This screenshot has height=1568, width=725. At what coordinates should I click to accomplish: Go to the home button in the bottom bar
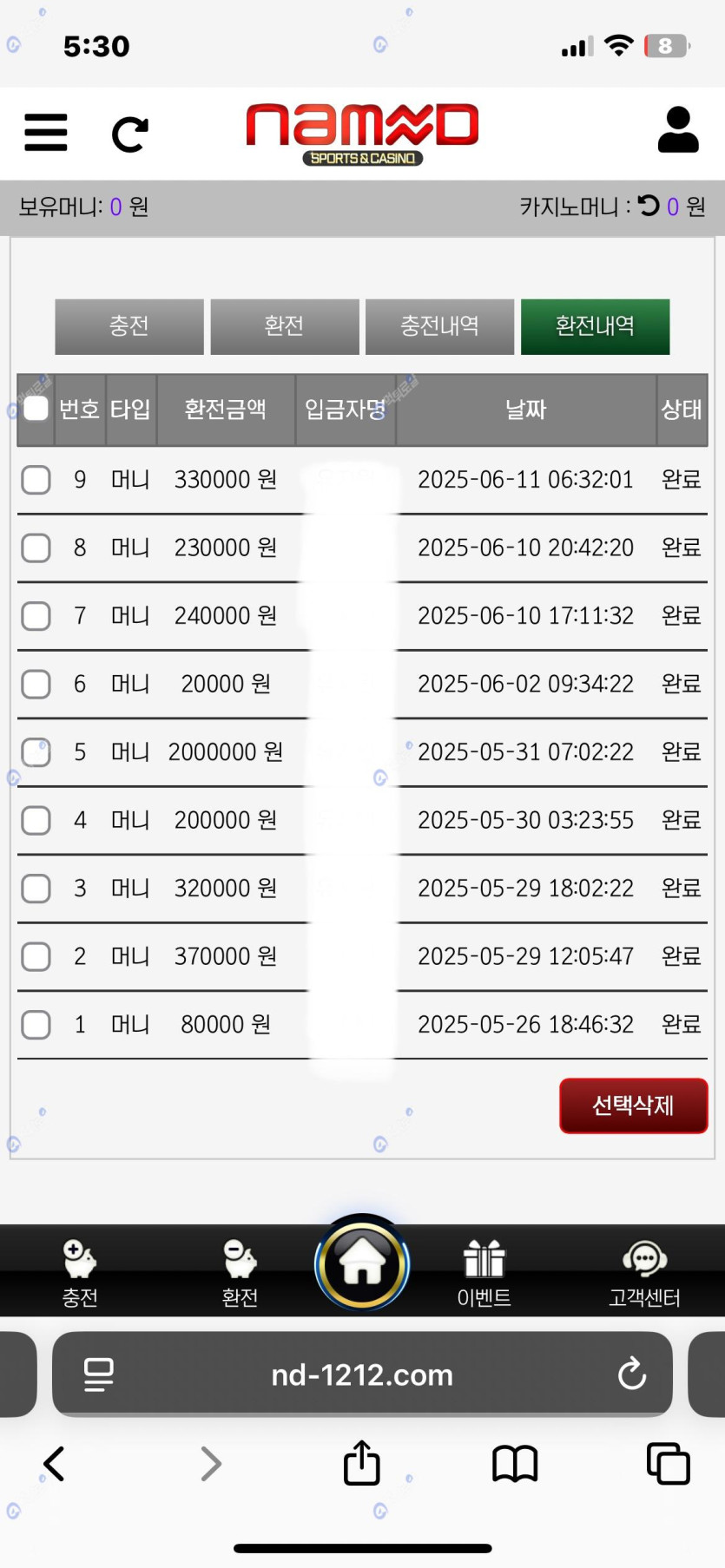click(x=362, y=1263)
